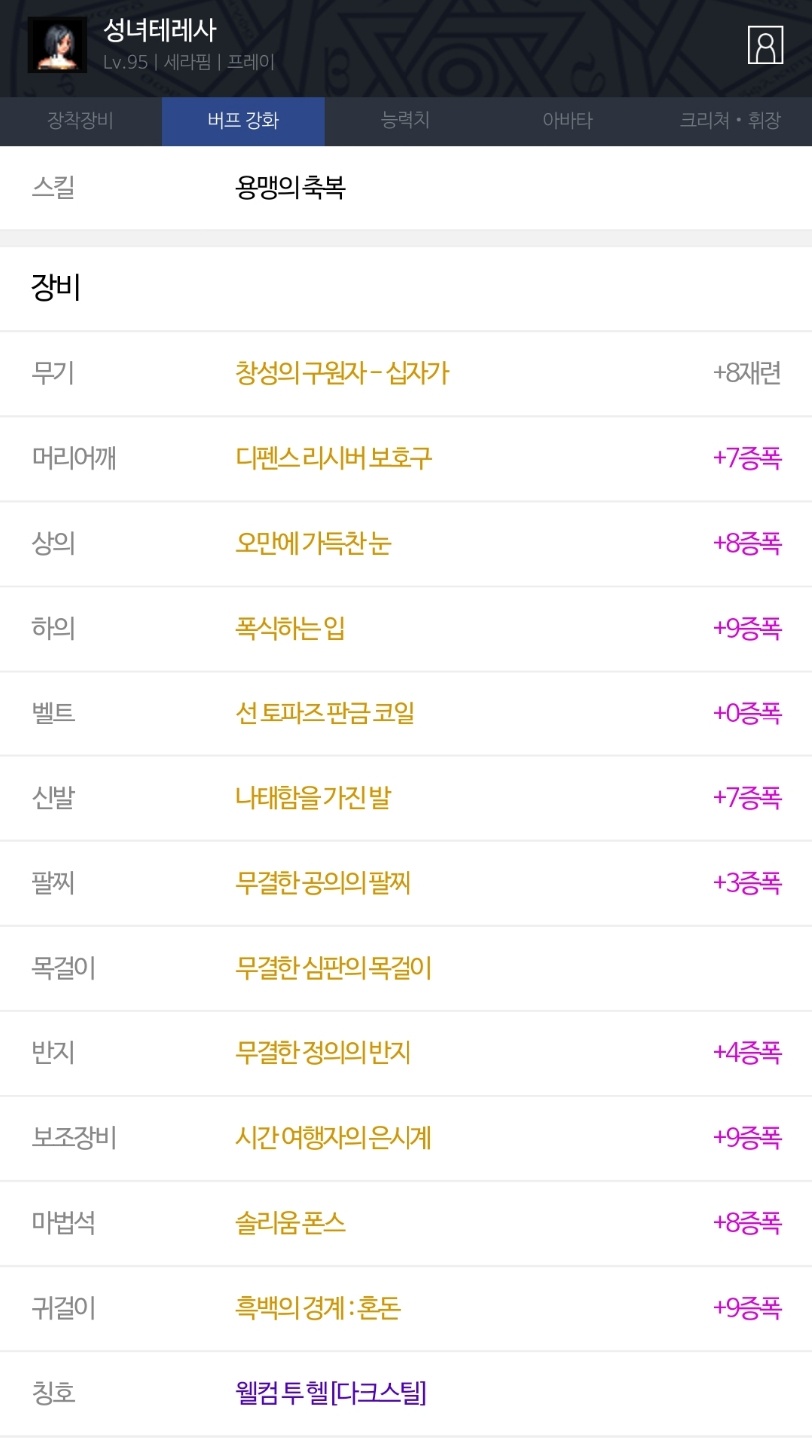Go to the 능력치 tab
This screenshot has width=812, height=1438.
coord(405,121)
